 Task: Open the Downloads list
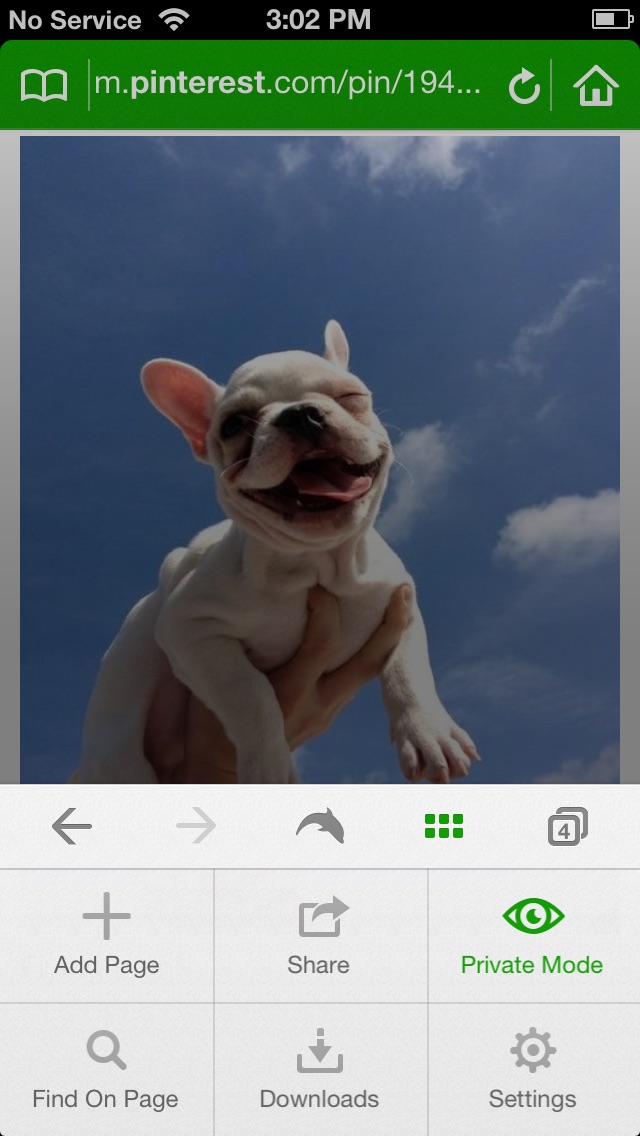point(320,1070)
